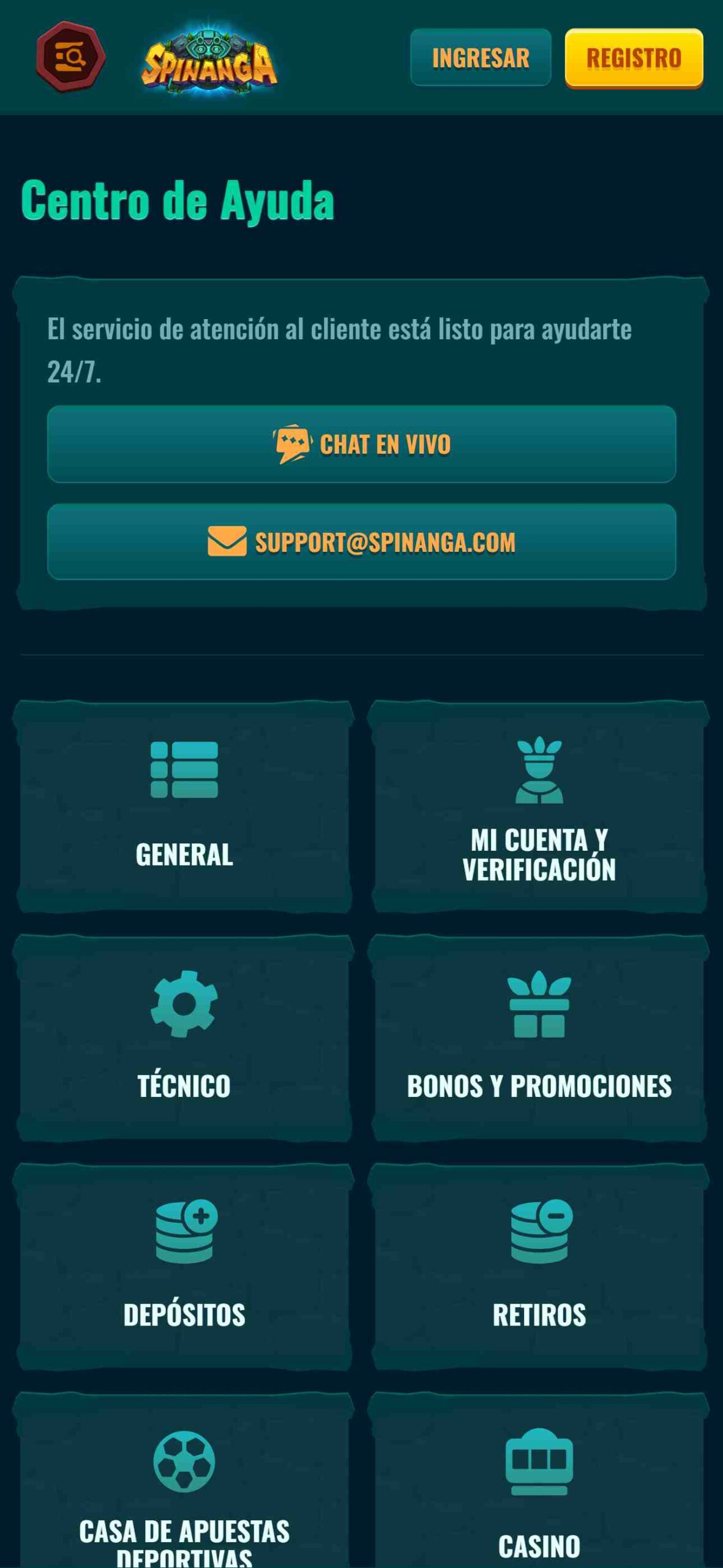The image size is (723, 1568).
Task: Tap the INGRESAR login button
Action: point(481,58)
